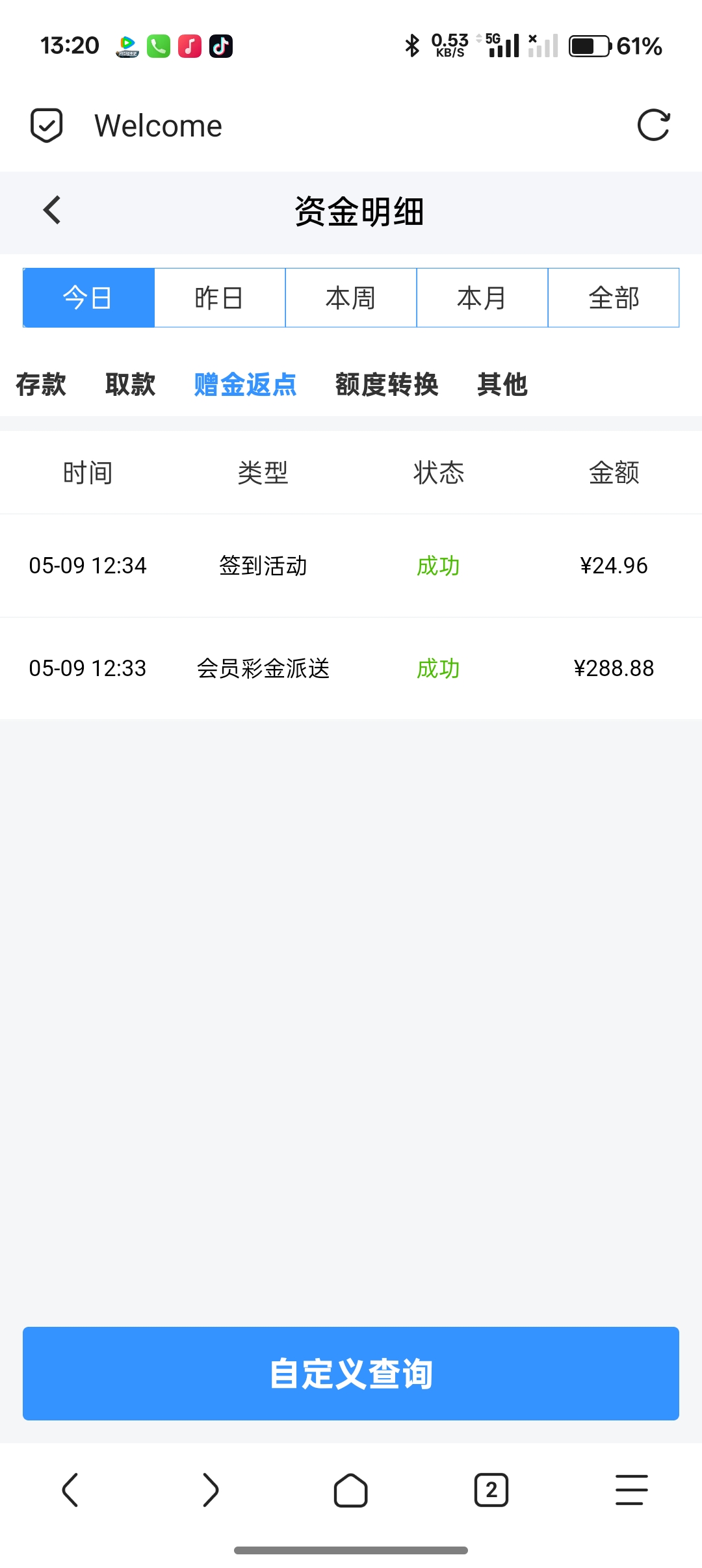Switch to 本周 date filter
Image resolution: width=702 pixels, height=1568 pixels.
click(x=351, y=298)
